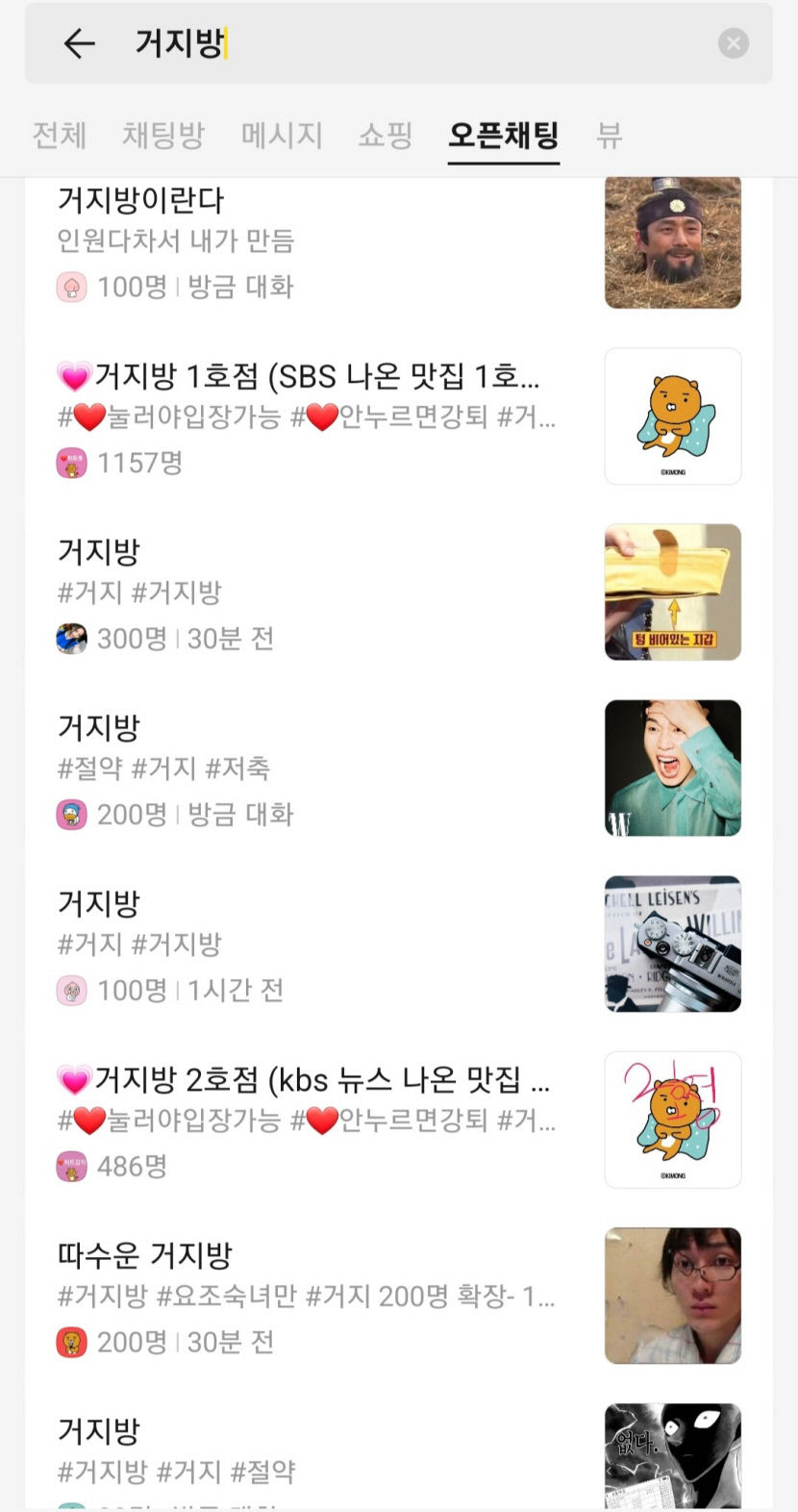
Task: Select the 오픈채팅 tab
Action: tap(503, 136)
